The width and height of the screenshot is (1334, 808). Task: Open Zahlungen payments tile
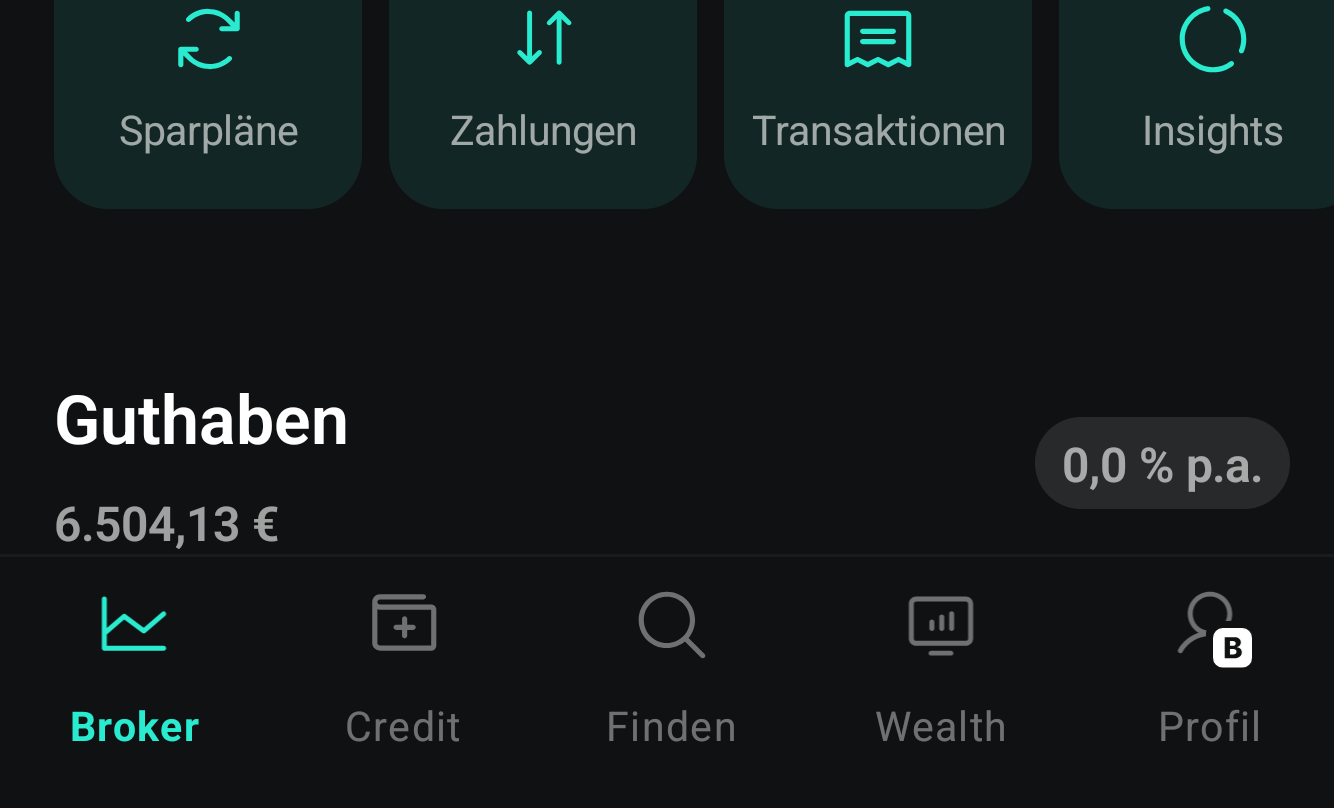[543, 90]
